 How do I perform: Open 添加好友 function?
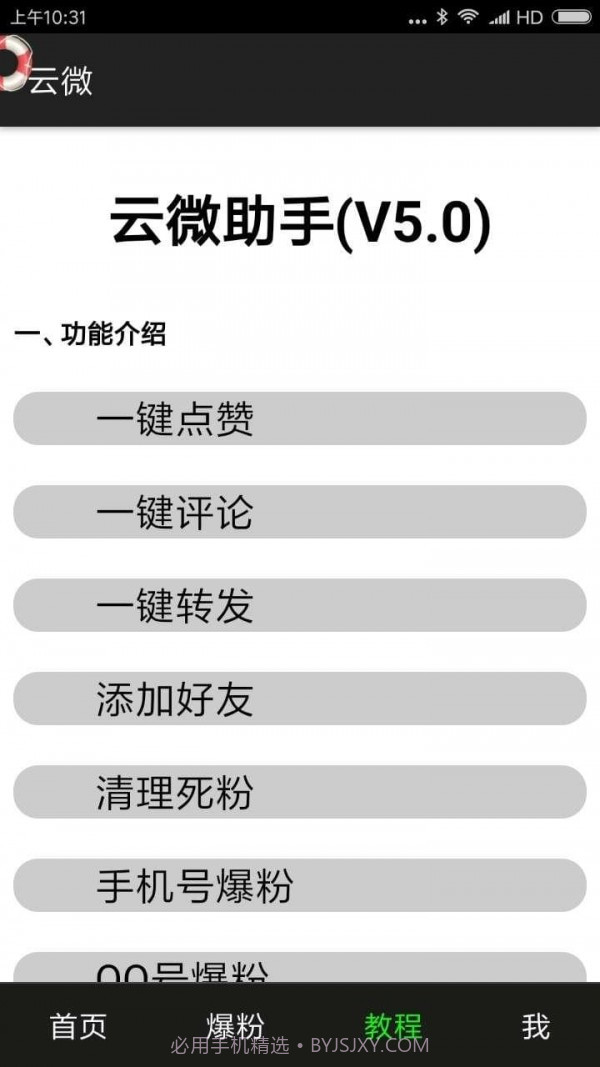tap(299, 699)
